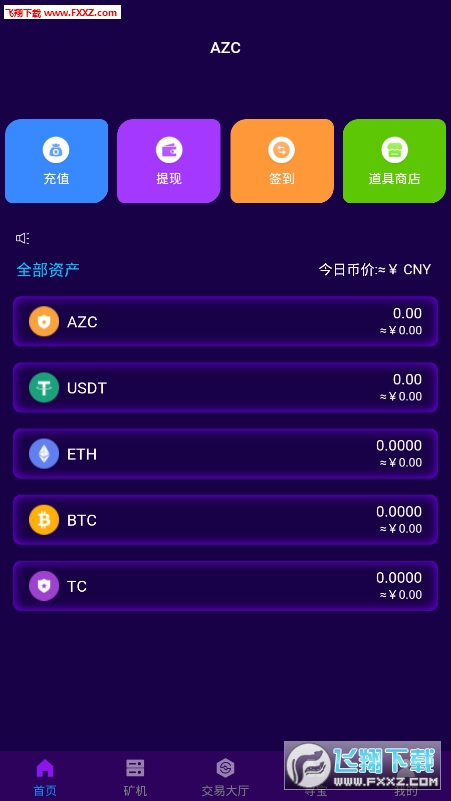This screenshot has height=801, width=451.
Task: Open the AZC asset row
Action: tap(225, 321)
